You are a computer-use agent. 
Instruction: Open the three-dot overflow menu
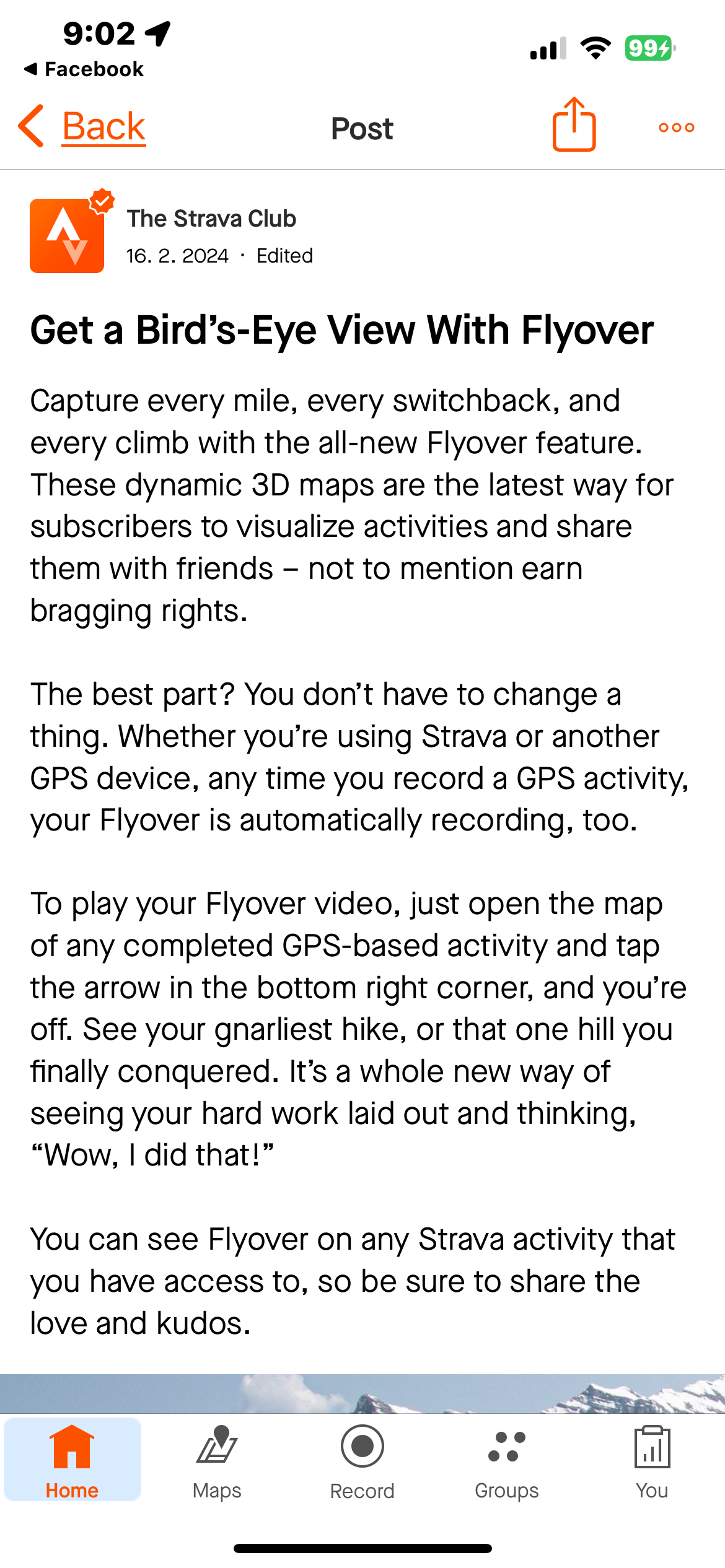tap(676, 128)
